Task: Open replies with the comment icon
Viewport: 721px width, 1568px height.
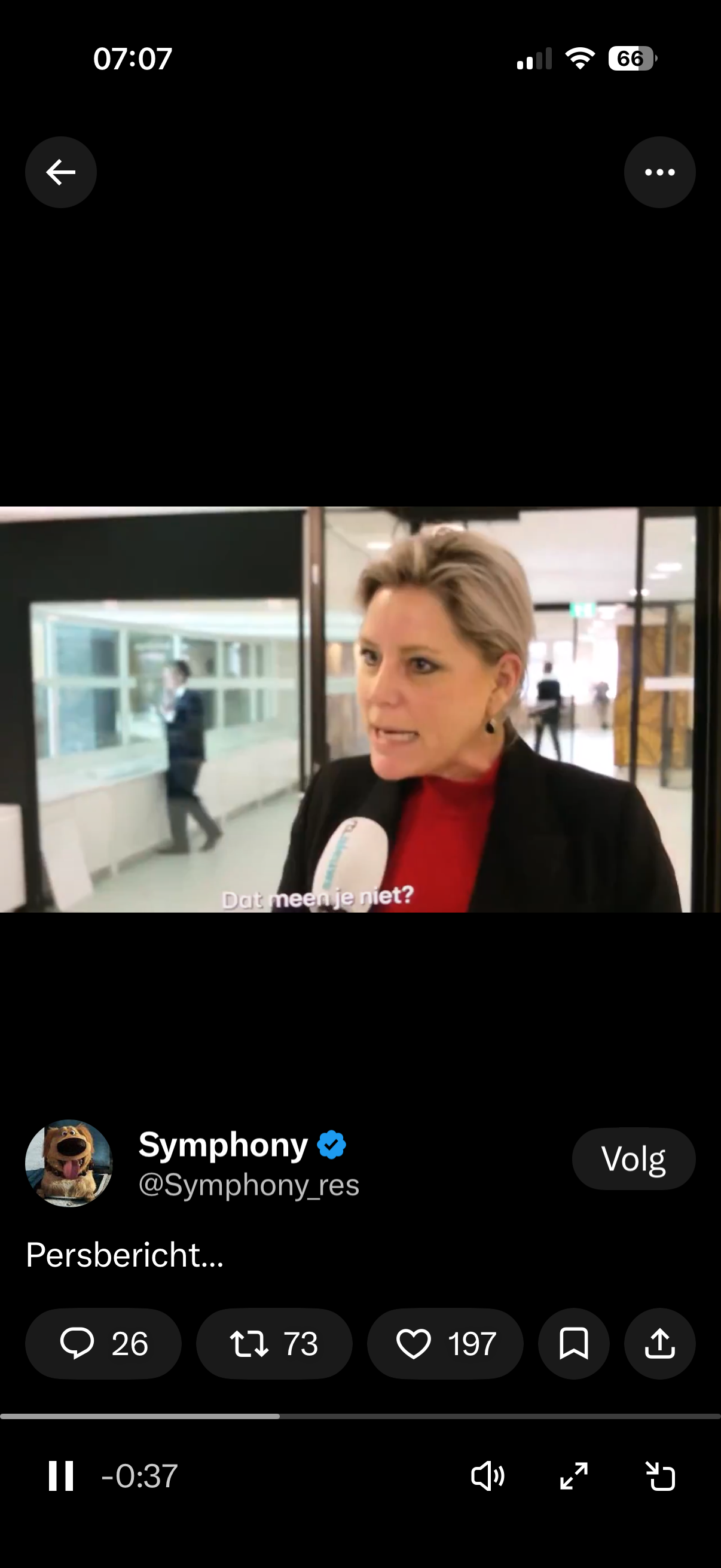Action: point(103,1343)
